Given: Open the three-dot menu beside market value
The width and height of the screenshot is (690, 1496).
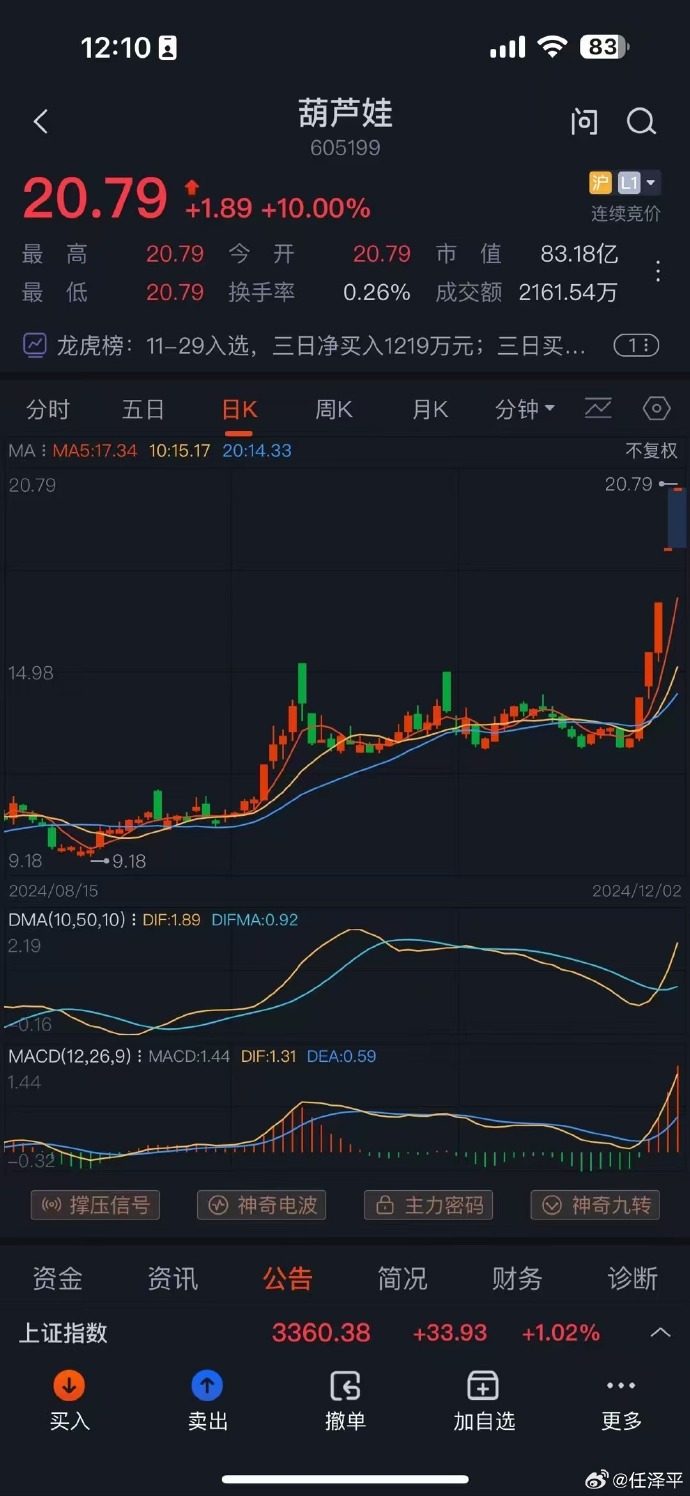Looking at the screenshot, I should click(x=658, y=272).
